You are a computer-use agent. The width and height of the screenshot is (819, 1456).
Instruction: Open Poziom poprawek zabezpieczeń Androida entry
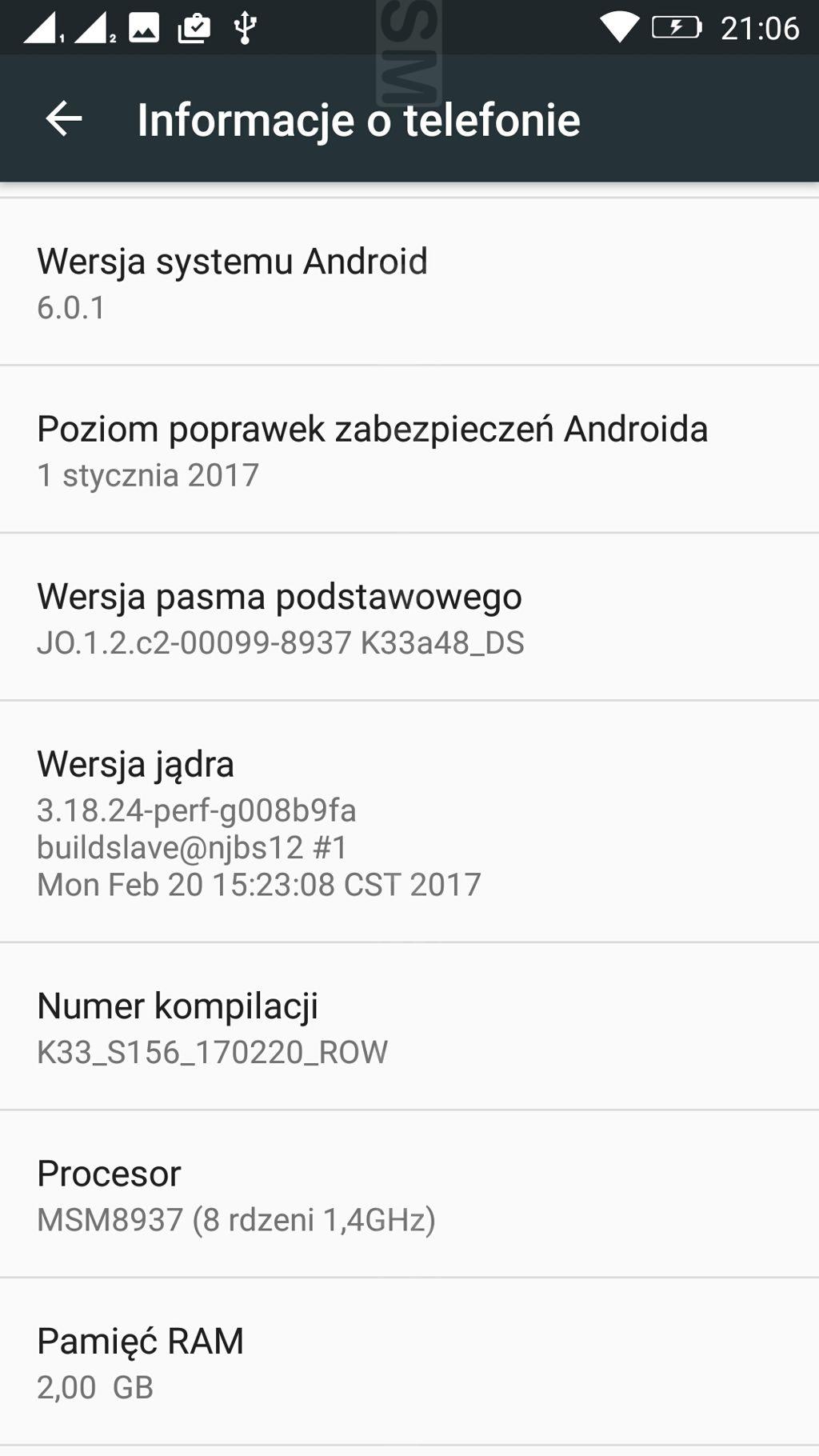(409, 450)
